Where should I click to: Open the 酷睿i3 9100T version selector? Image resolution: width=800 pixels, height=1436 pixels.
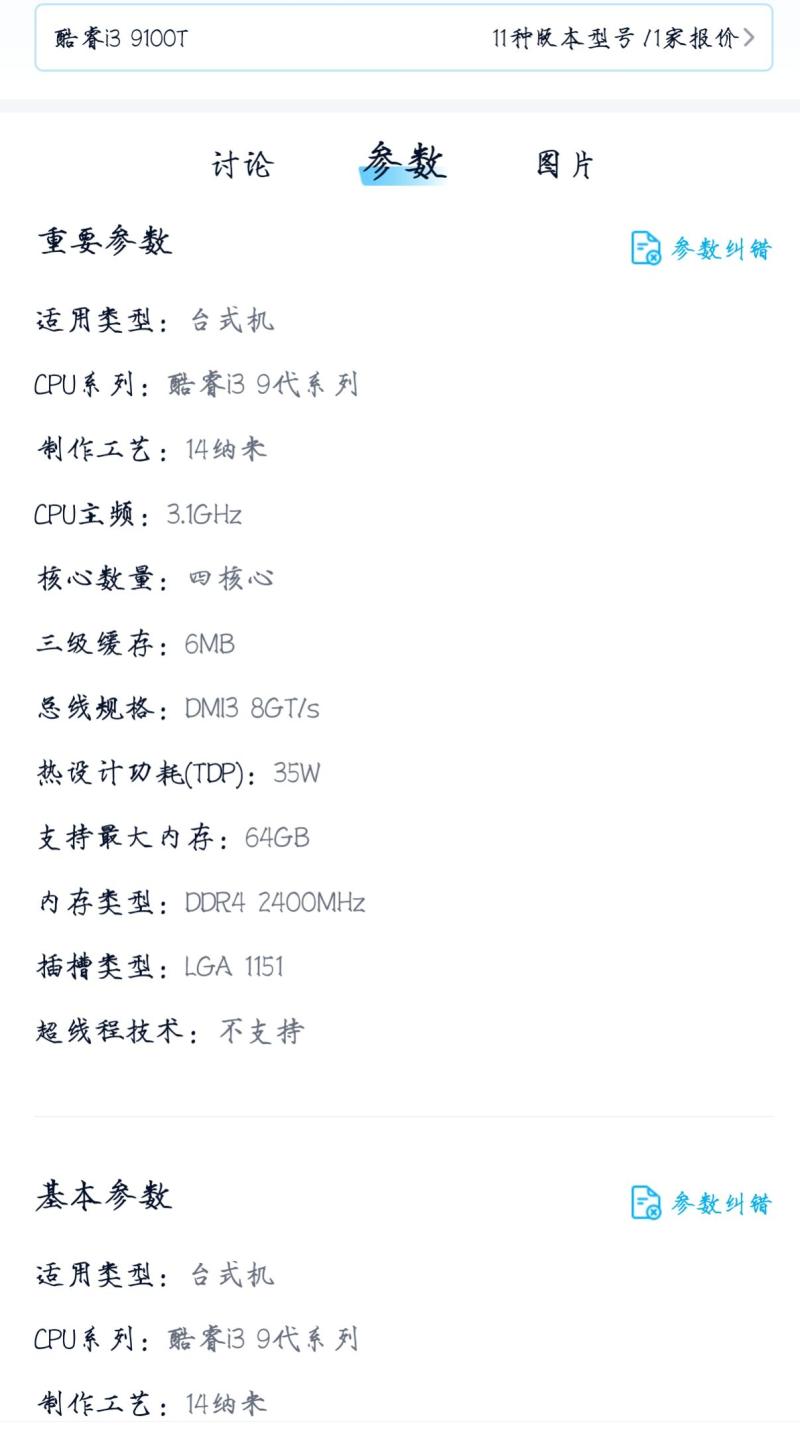coord(403,38)
